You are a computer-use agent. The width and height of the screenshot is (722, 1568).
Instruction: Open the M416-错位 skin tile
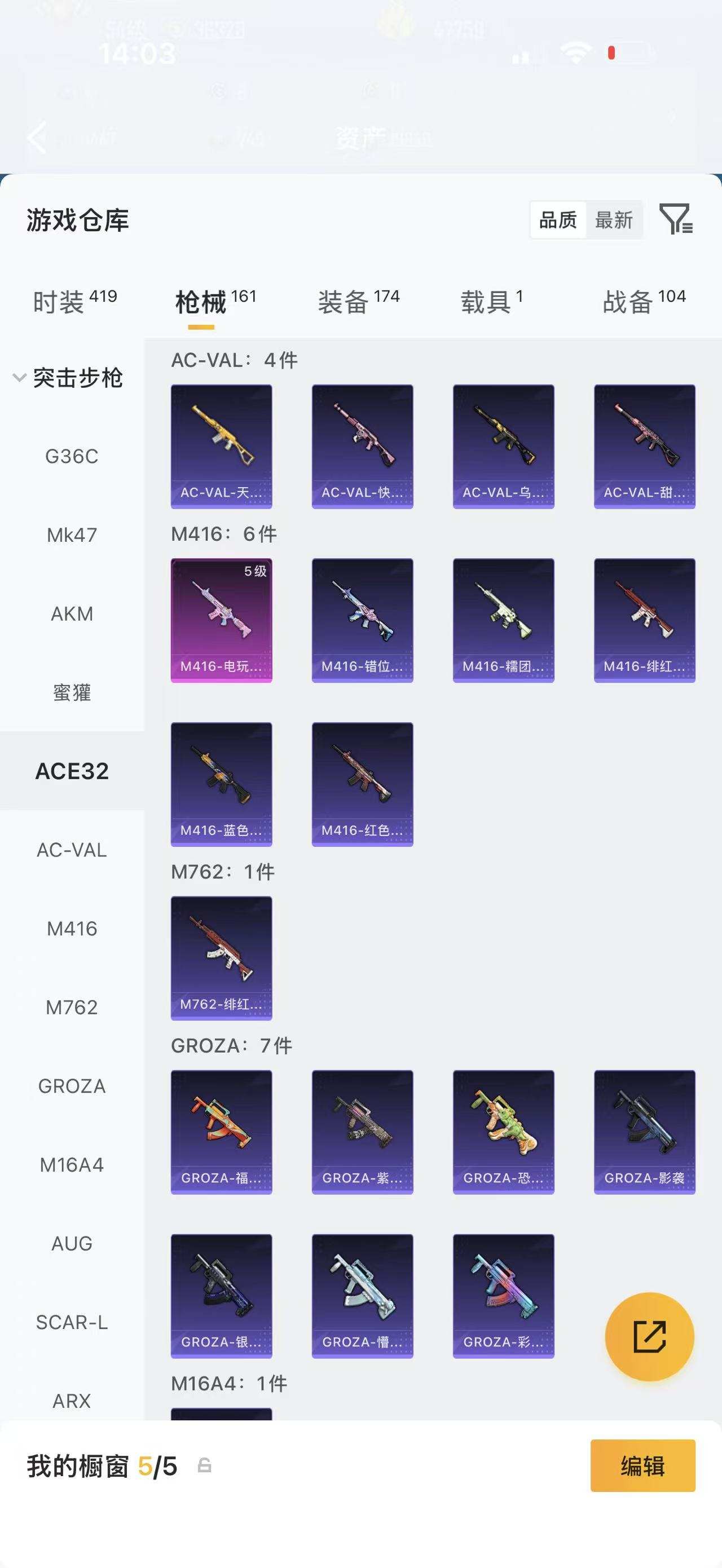click(x=362, y=620)
